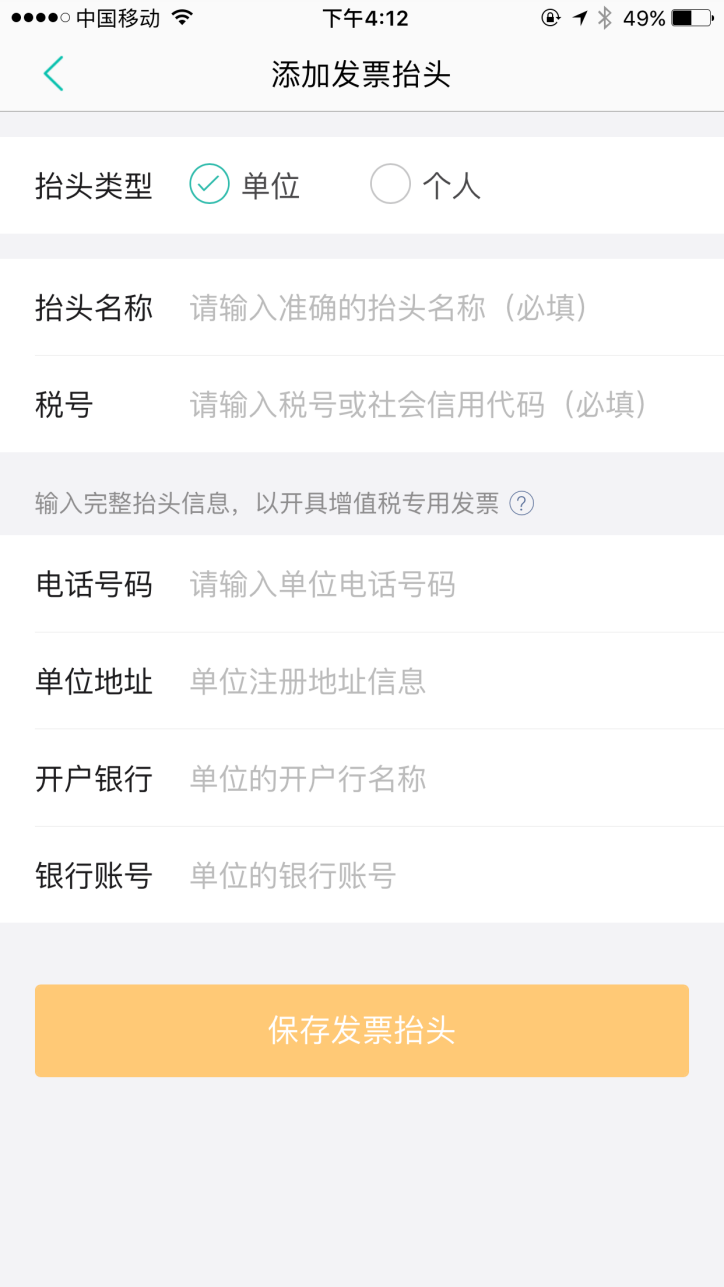Open the question-mark help about 增值税专用发票
724x1287 pixels.
coord(522,503)
